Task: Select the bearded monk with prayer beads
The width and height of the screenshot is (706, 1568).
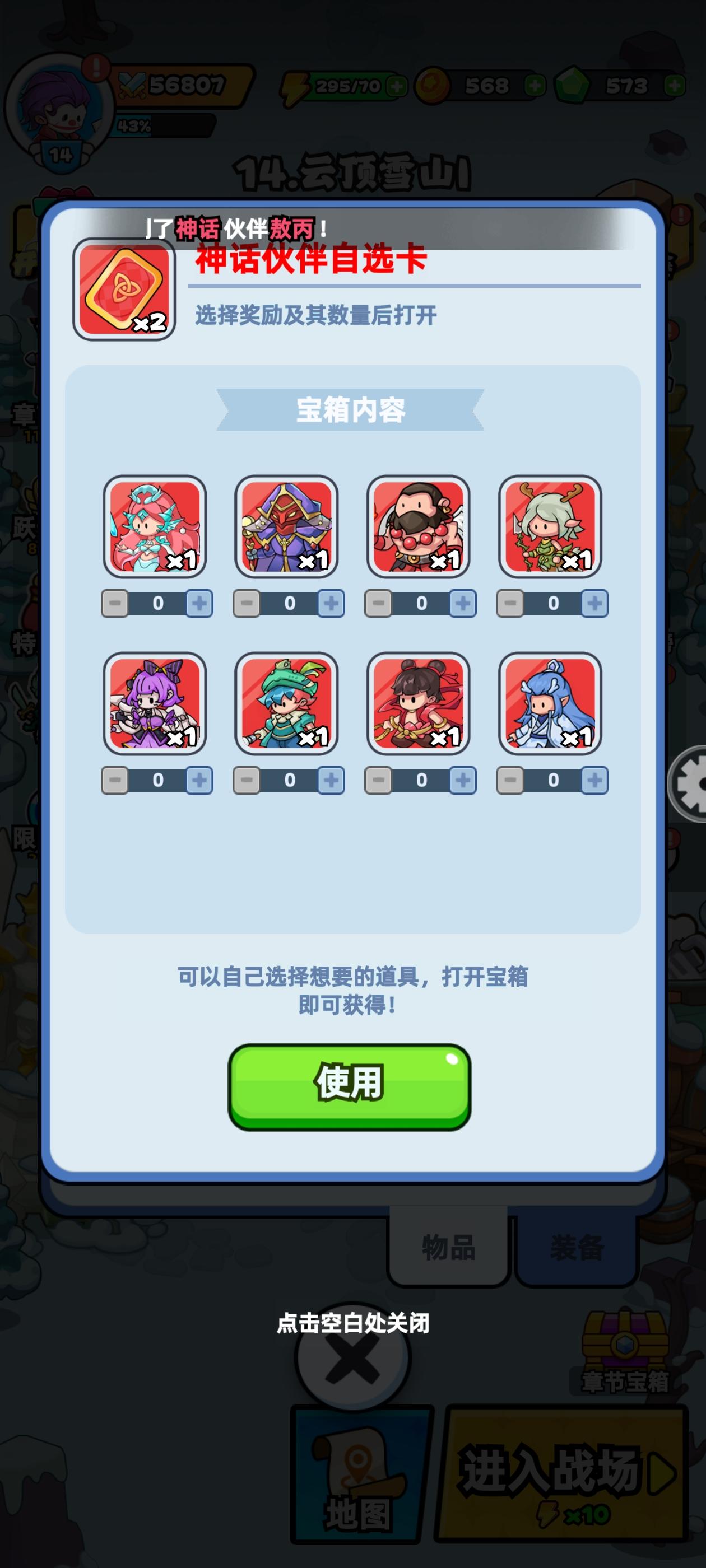Action: click(x=419, y=528)
